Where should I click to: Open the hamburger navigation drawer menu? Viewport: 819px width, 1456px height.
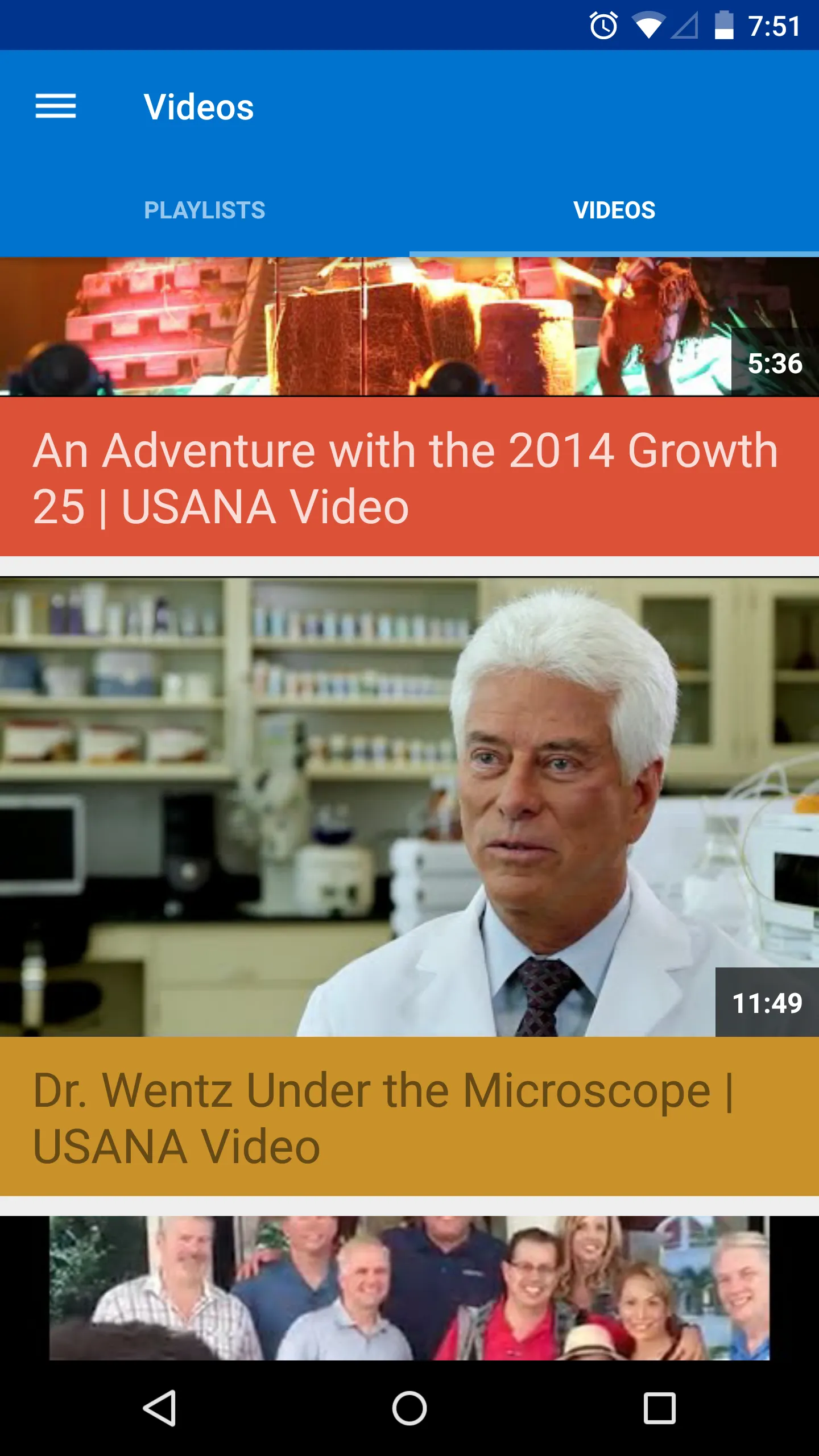56,106
